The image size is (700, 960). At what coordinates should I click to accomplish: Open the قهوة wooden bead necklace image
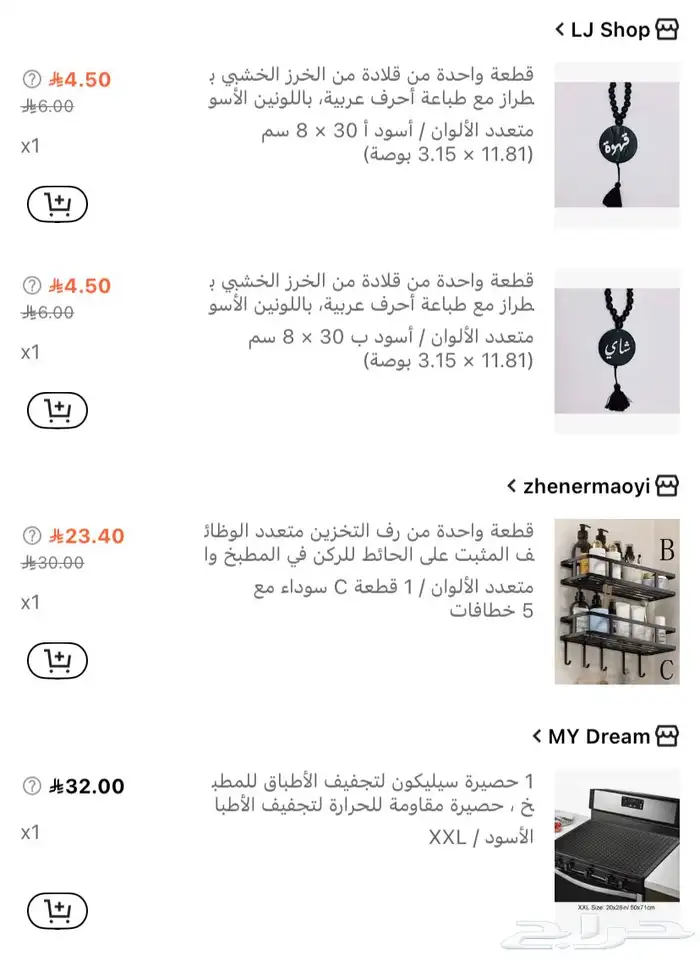coord(616,149)
